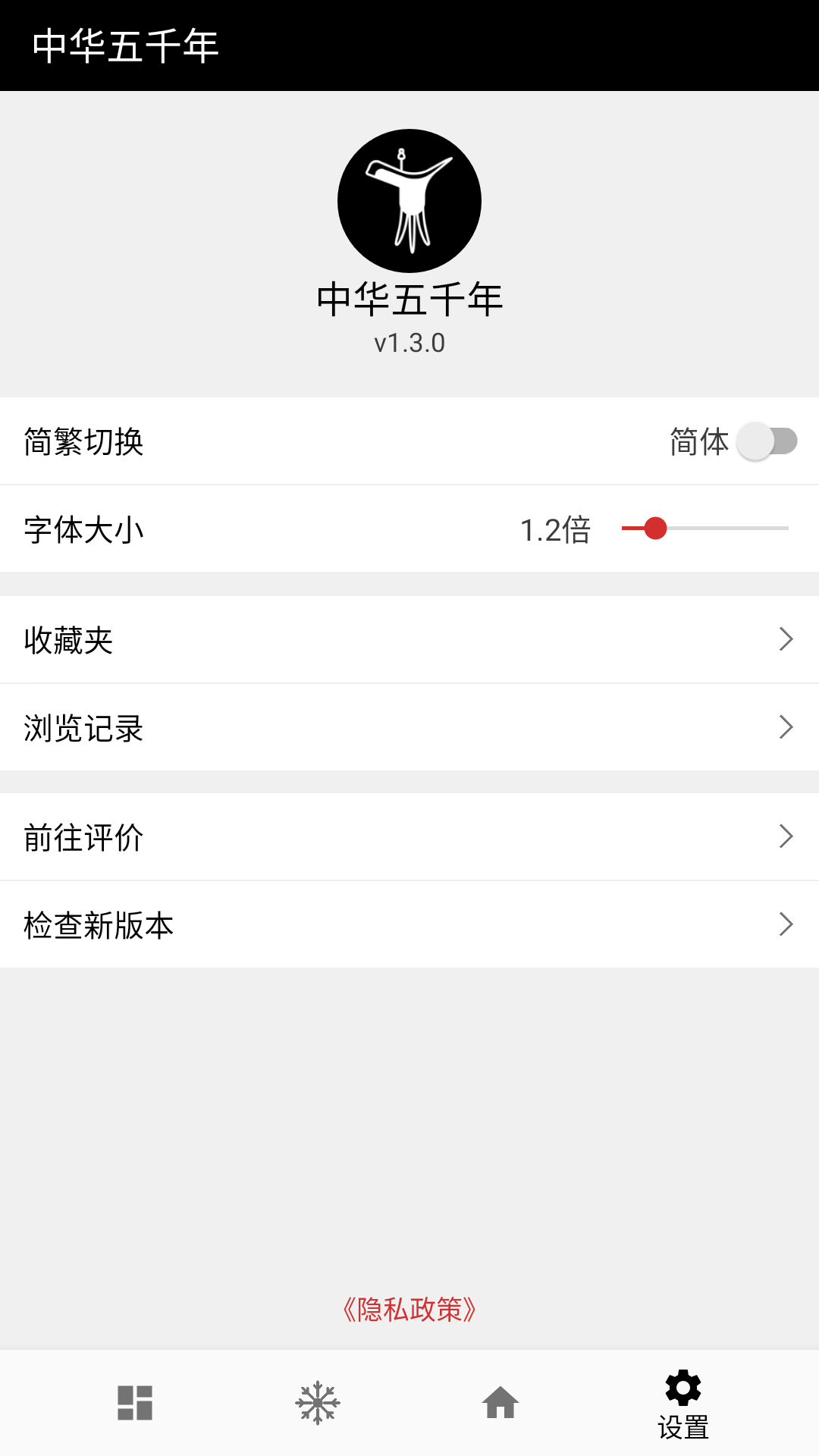Select the 设置 settings tab
The image size is (819, 1456).
[682, 1404]
